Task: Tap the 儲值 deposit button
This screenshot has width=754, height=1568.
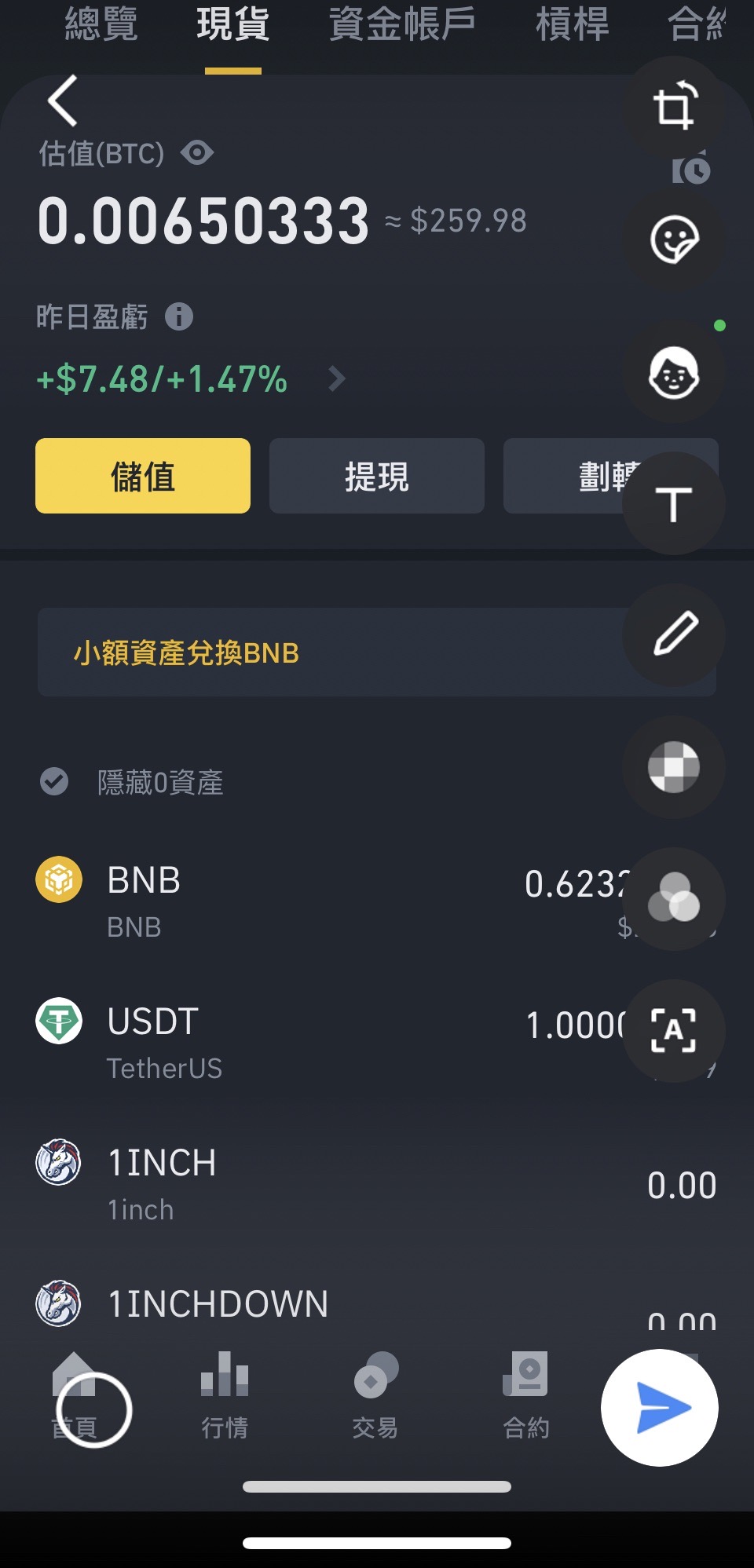Action: [x=143, y=476]
